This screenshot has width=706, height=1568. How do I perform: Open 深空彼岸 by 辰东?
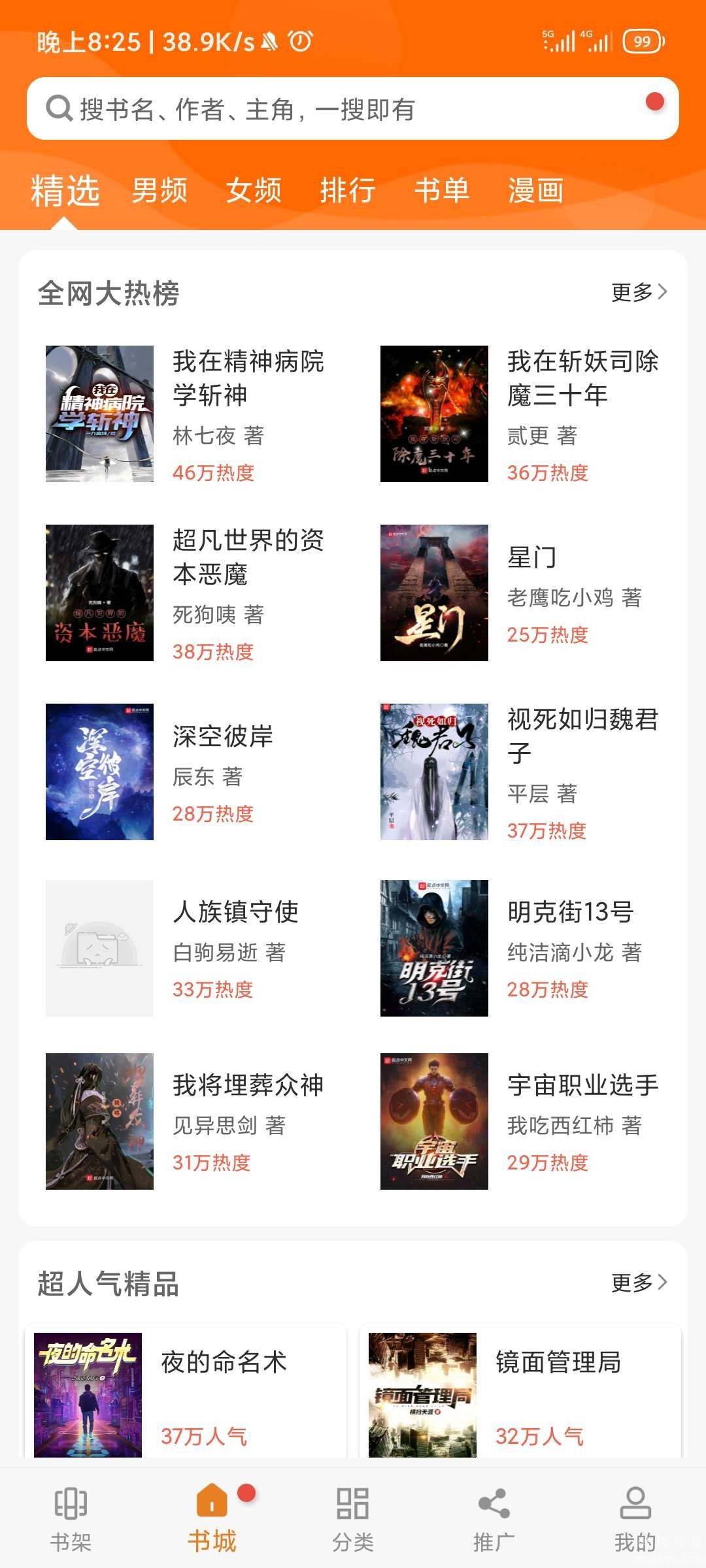click(223, 736)
